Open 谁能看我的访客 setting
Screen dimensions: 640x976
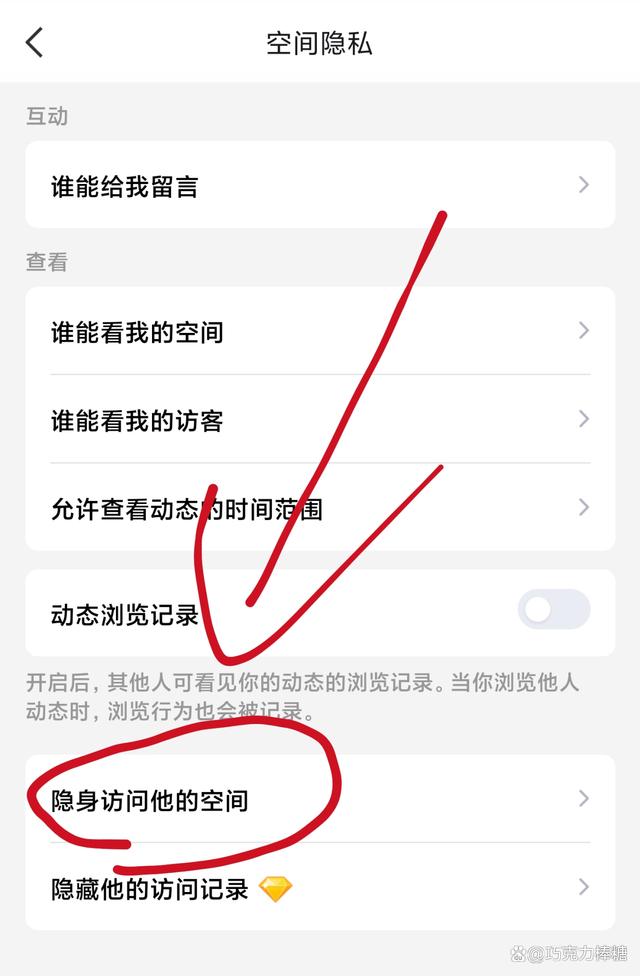point(320,420)
